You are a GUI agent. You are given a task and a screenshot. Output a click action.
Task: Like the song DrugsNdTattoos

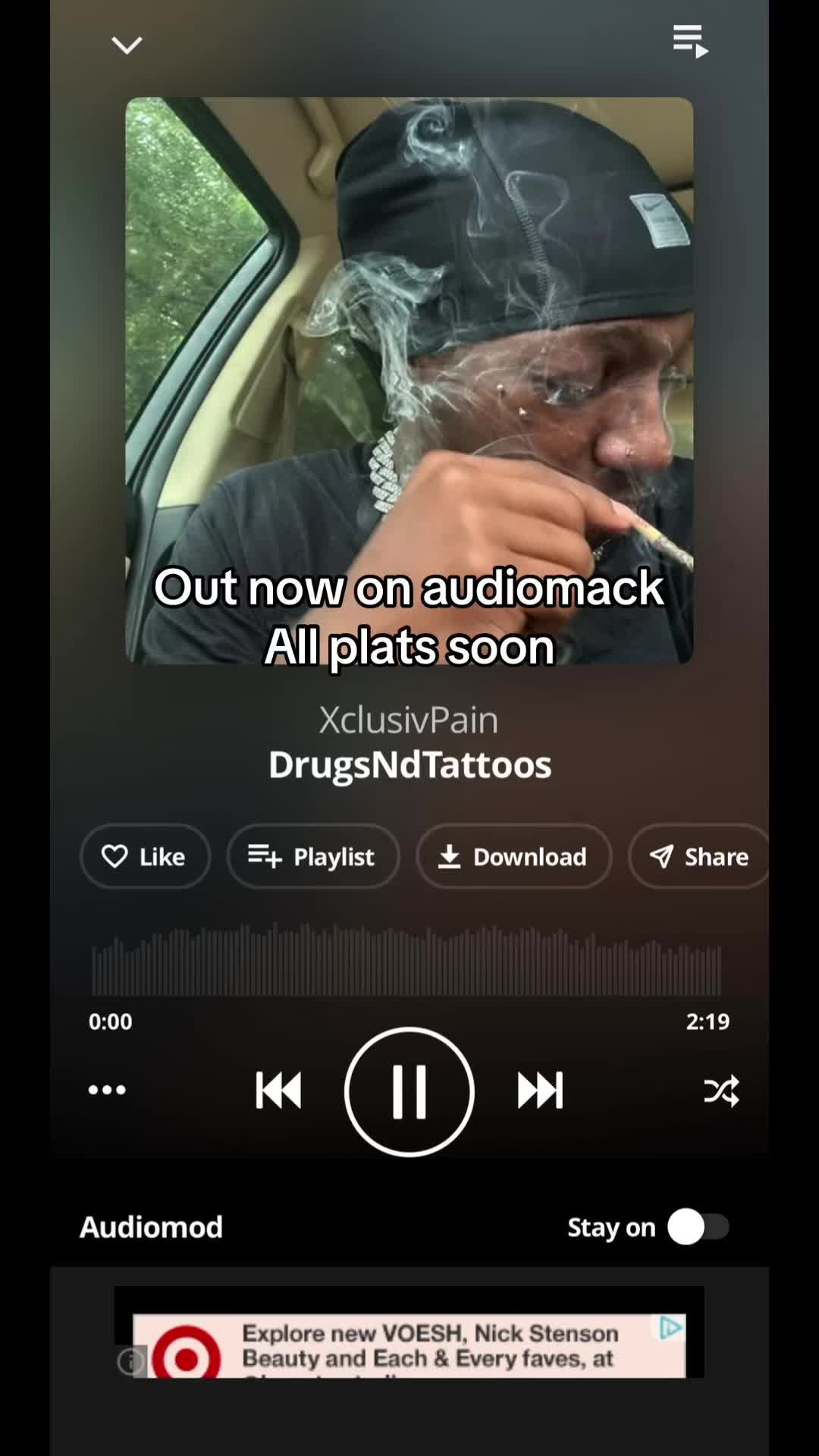point(145,856)
